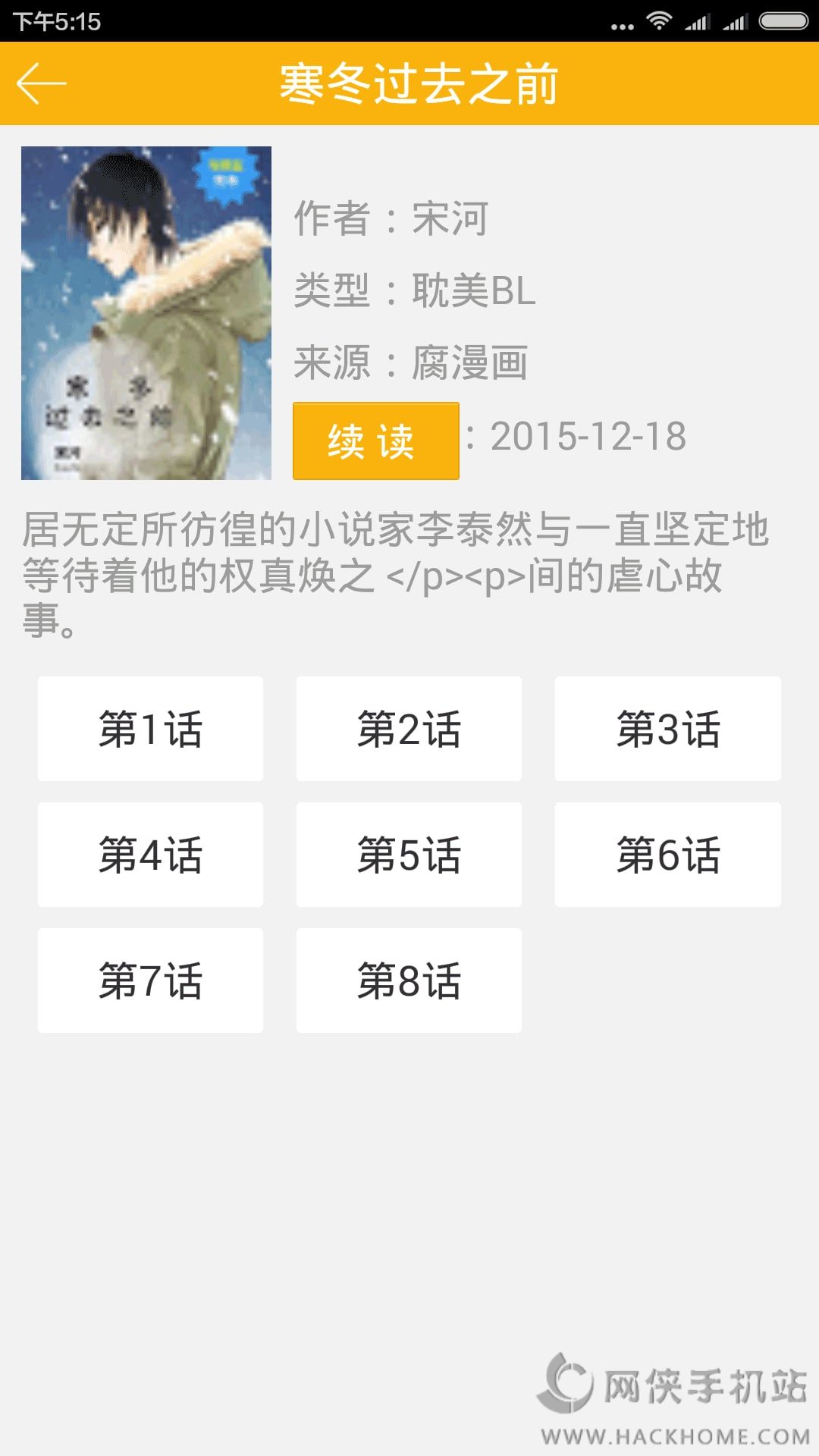Screen dimensions: 819x1456
Task: Read chapter 第7话
Action: 150,981
